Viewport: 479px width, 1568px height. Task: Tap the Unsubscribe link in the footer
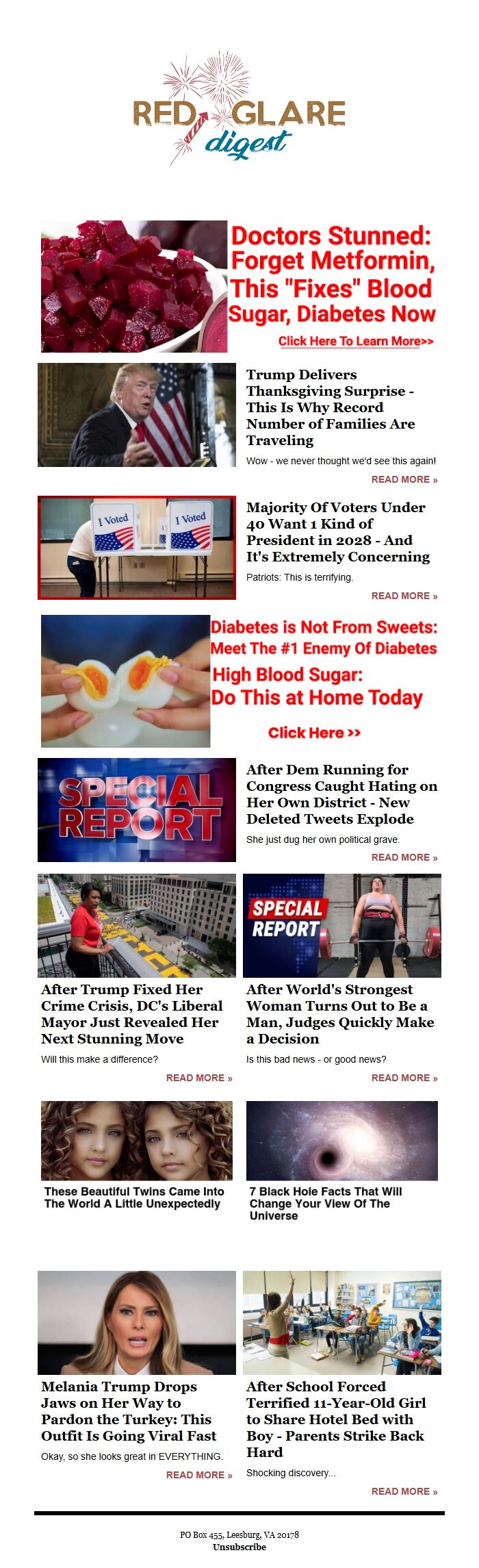pyautogui.click(x=239, y=1547)
